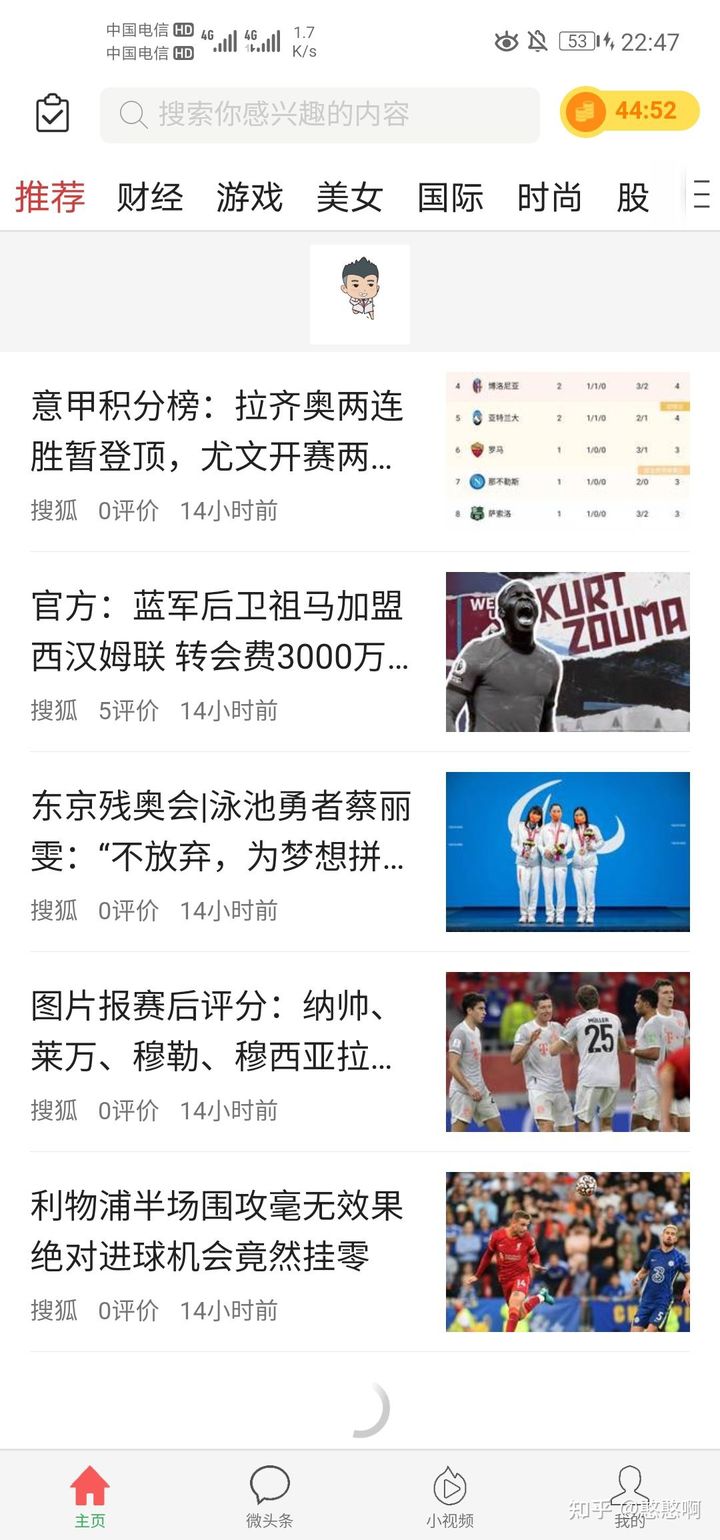This screenshot has height=1540, width=720.
Task: Tap the magnifier icon inside the search bar
Action: pos(133,115)
